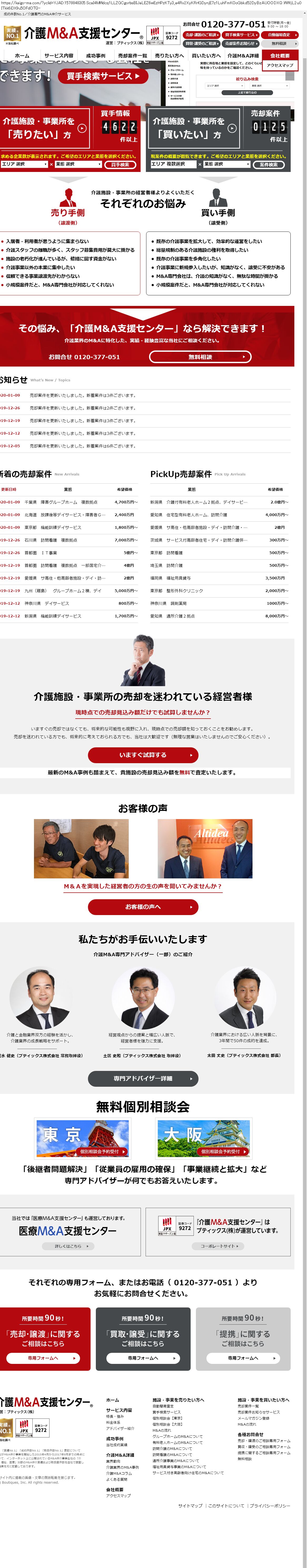Tap the お客様の声へ button
307x1568 pixels.
click(143, 907)
